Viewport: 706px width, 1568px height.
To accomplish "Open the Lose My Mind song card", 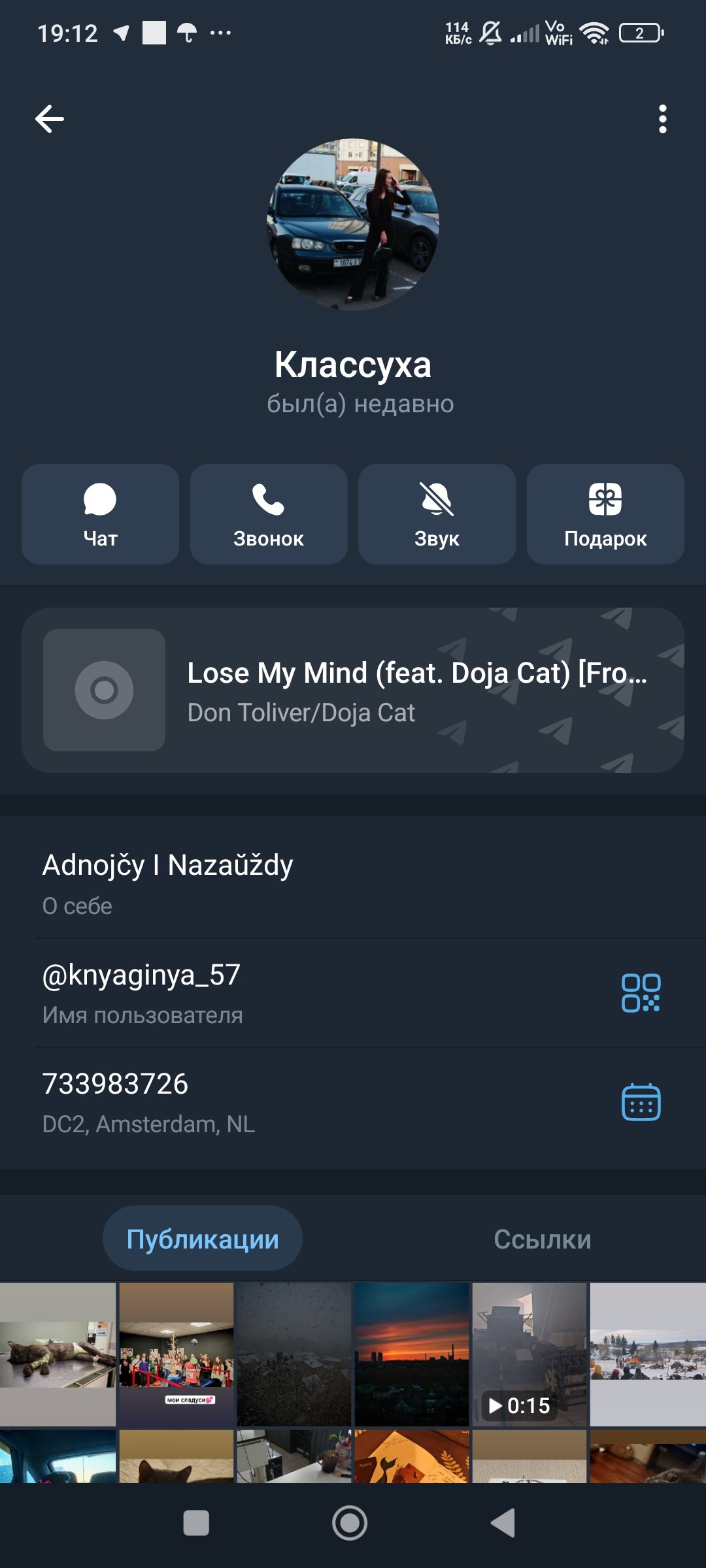I will [x=353, y=691].
